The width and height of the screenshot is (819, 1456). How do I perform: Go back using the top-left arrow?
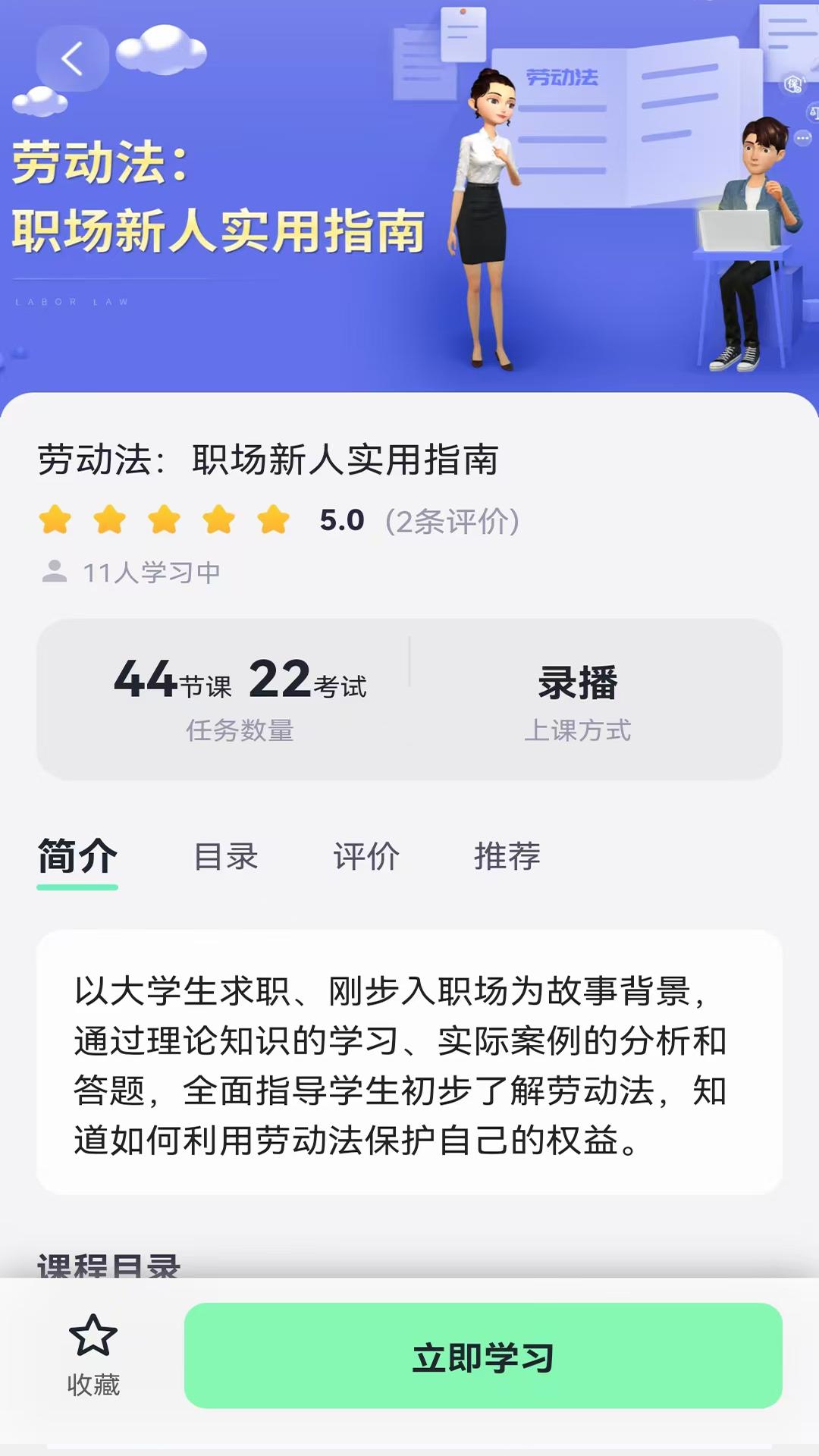tap(72, 58)
